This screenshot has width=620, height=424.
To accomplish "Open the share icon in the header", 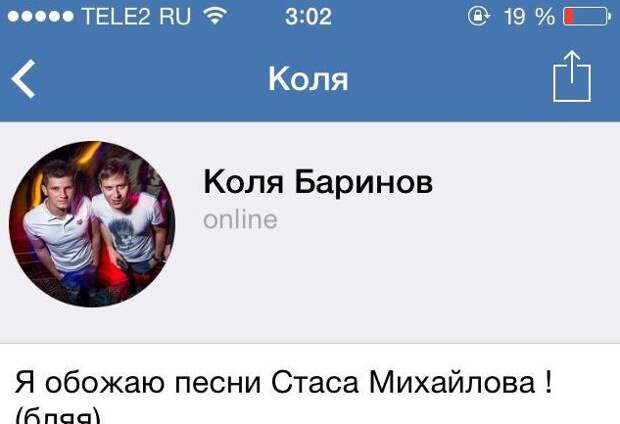I will 572,78.
